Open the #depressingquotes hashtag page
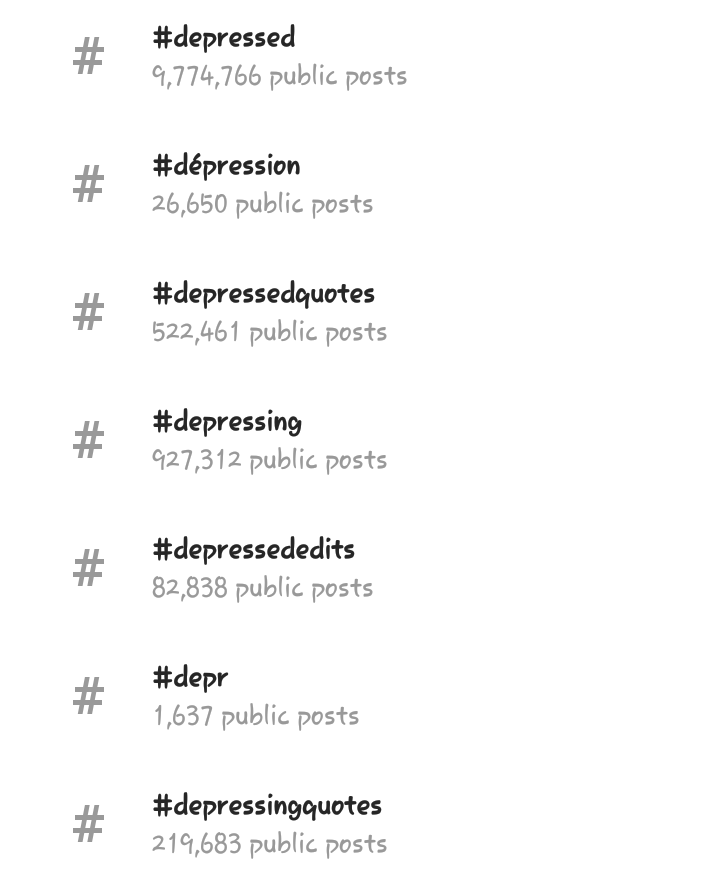The height and width of the screenshot is (874, 720). click(266, 805)
